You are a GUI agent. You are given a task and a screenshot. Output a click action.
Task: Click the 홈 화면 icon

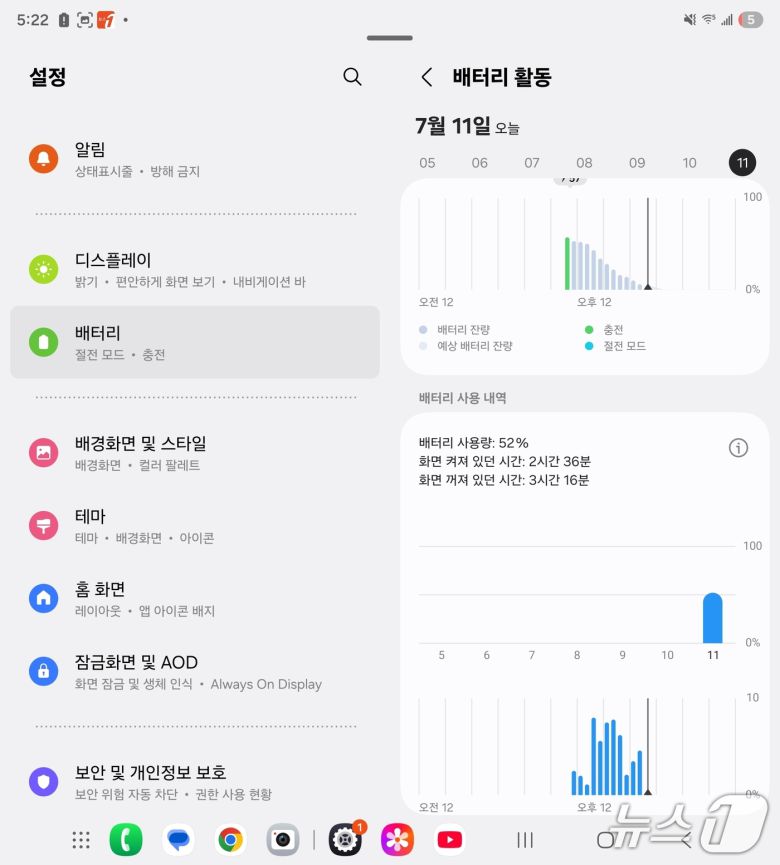(x=42, y=598)
